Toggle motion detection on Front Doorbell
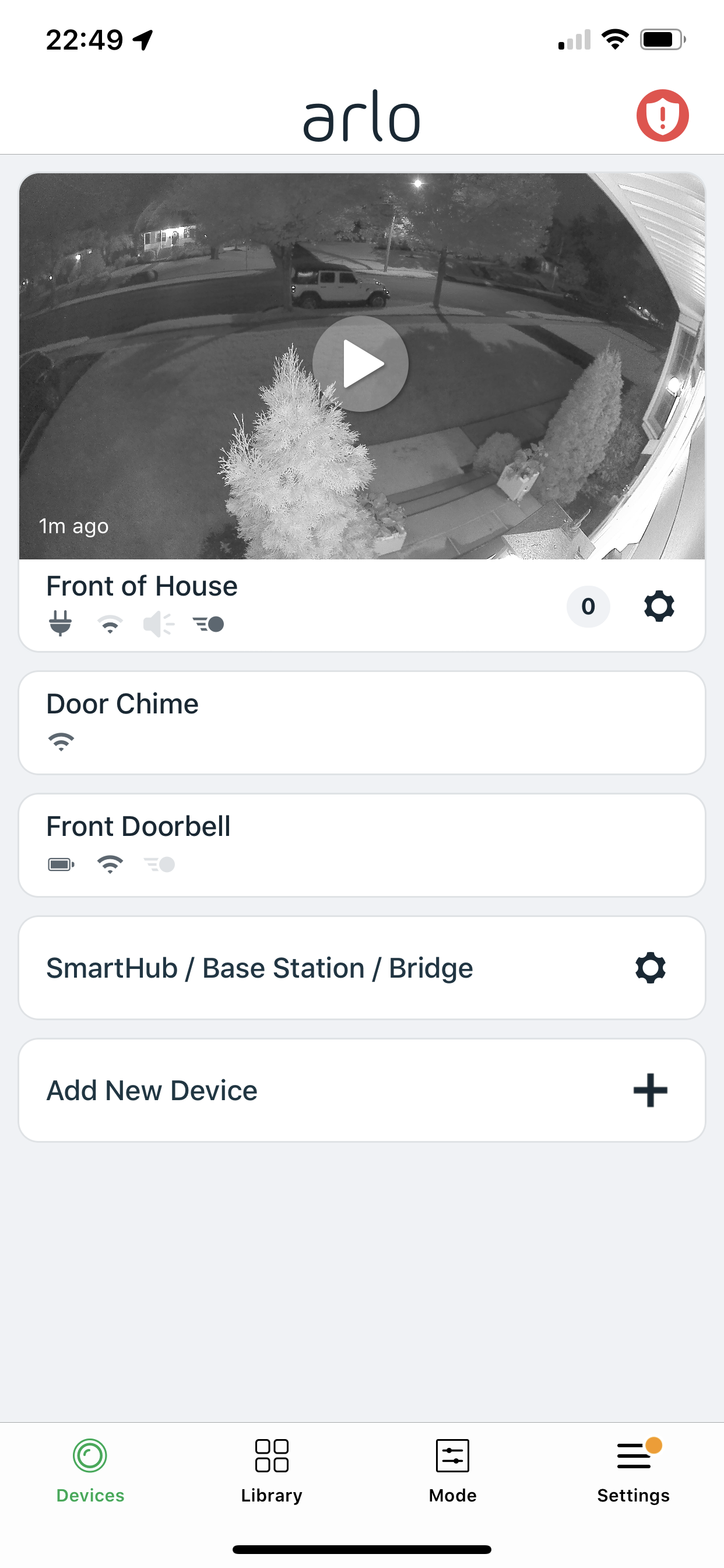This screenshot has height=1568, width=724. click(x=159, y=863)
